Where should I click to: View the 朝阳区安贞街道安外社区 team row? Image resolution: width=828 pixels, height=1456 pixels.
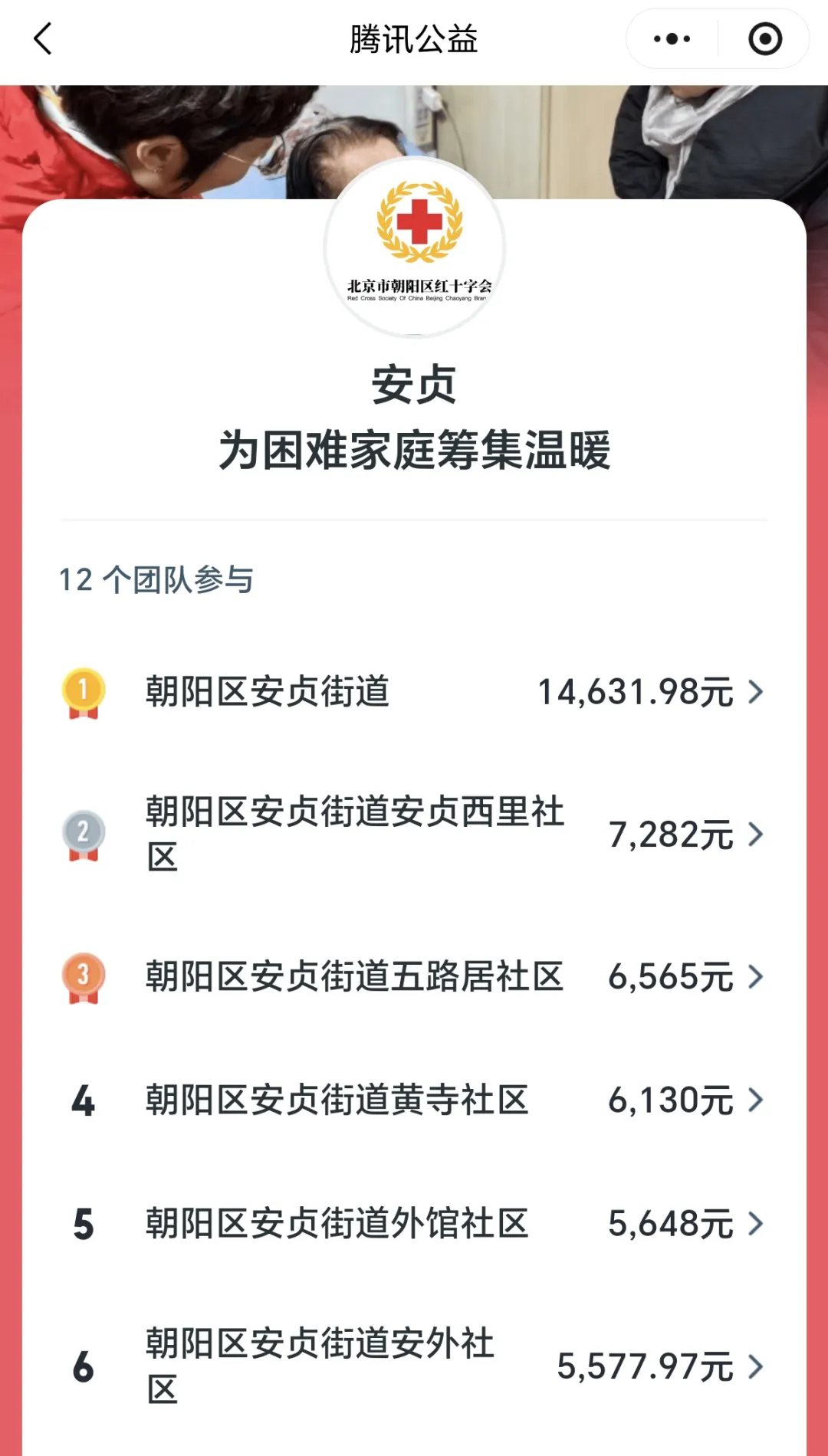click(414, 1366)
